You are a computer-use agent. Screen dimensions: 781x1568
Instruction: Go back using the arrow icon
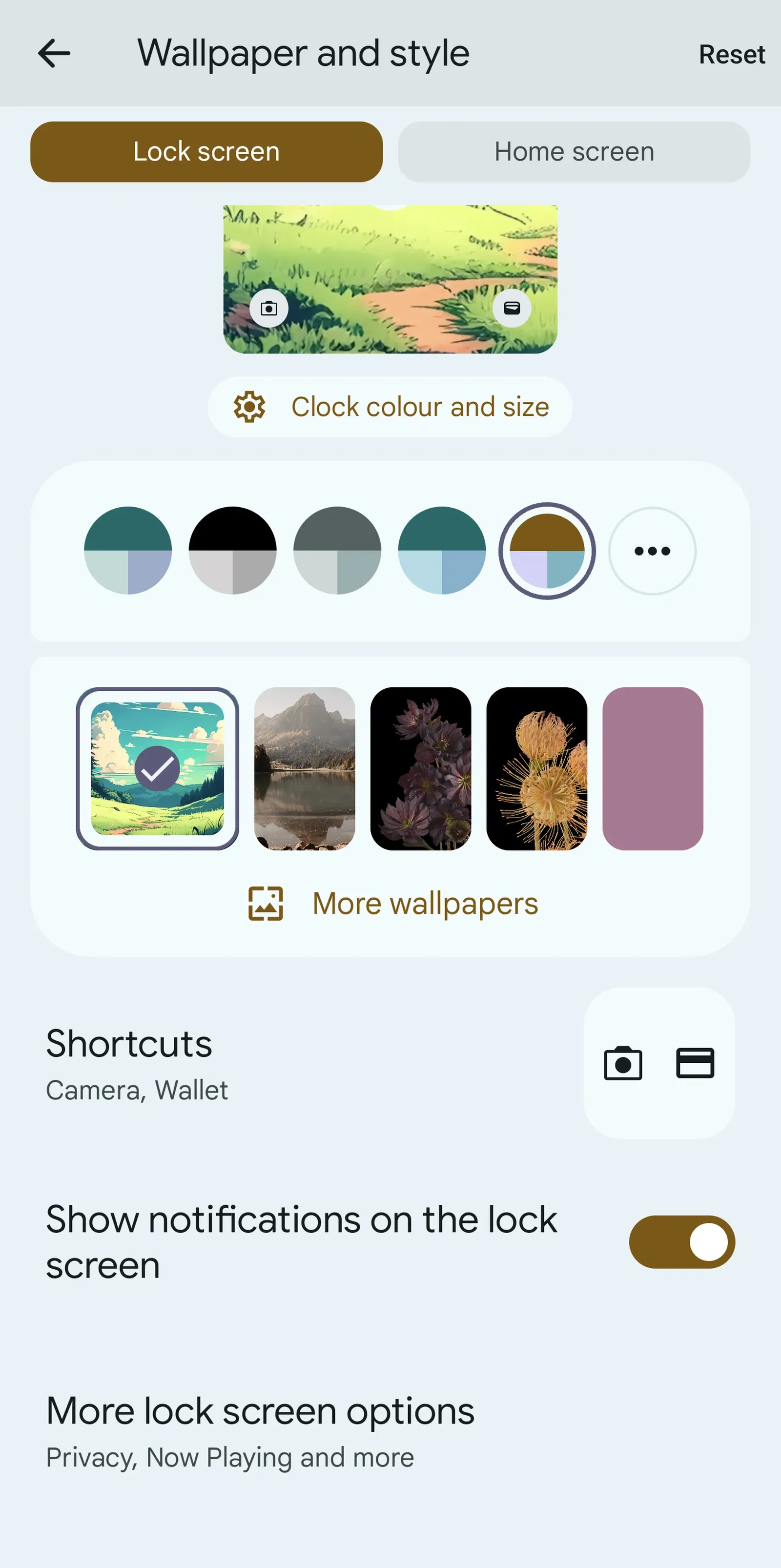54,54
